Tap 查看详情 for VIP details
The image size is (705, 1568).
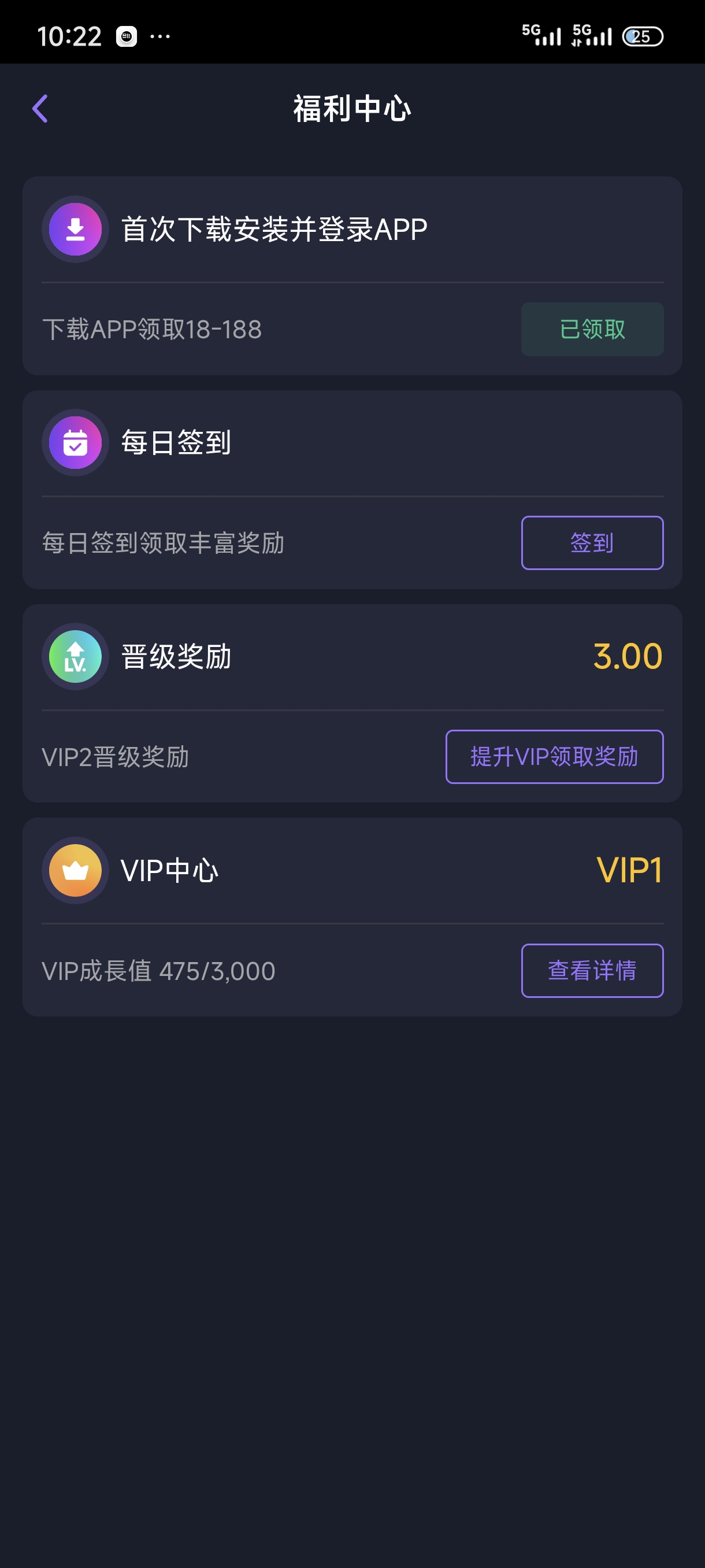point(592,971)
